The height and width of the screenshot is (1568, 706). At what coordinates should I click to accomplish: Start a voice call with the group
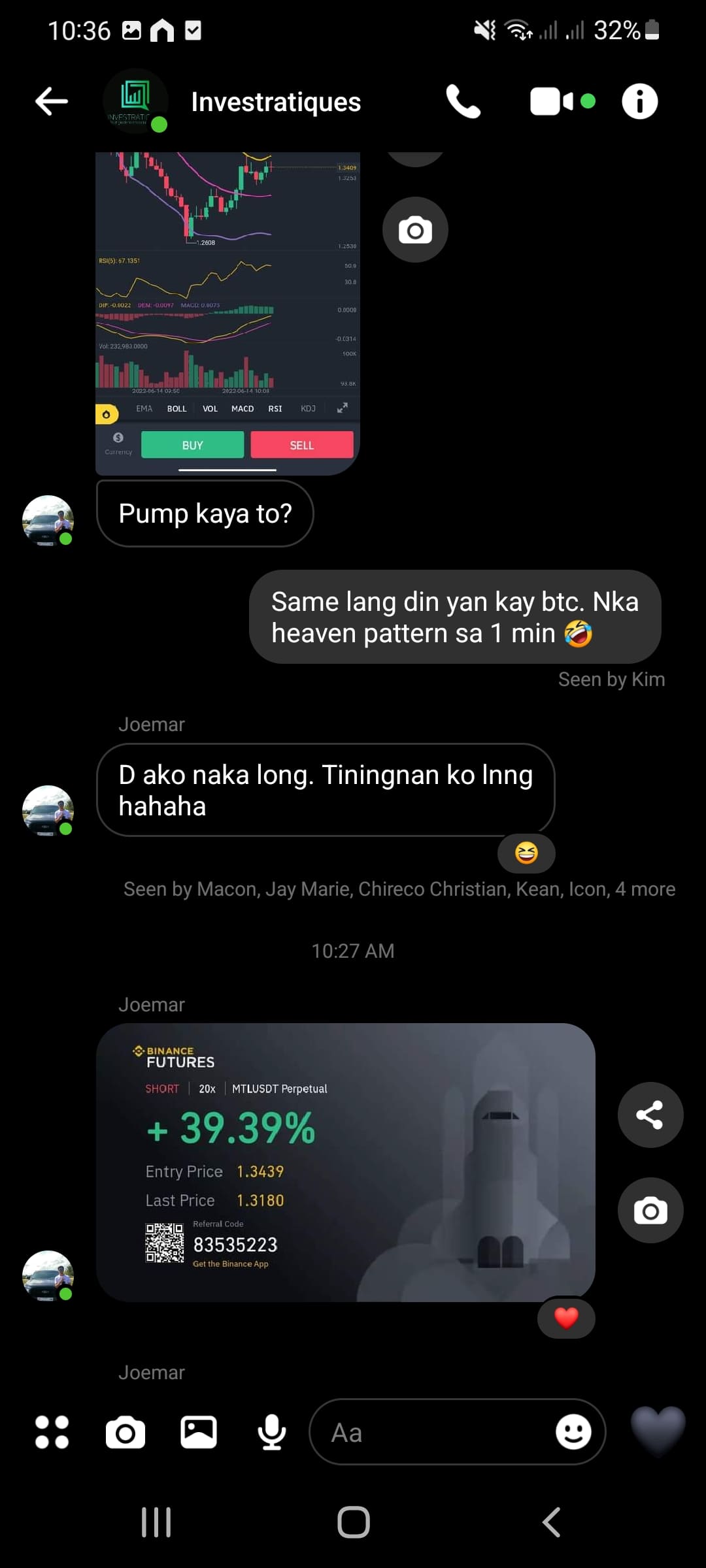pos(463,102)
